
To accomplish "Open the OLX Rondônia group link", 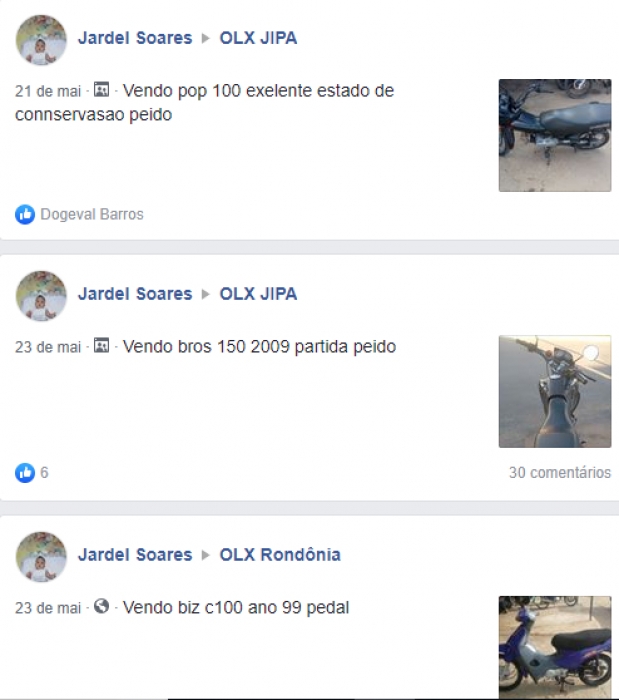I will 280,555.
